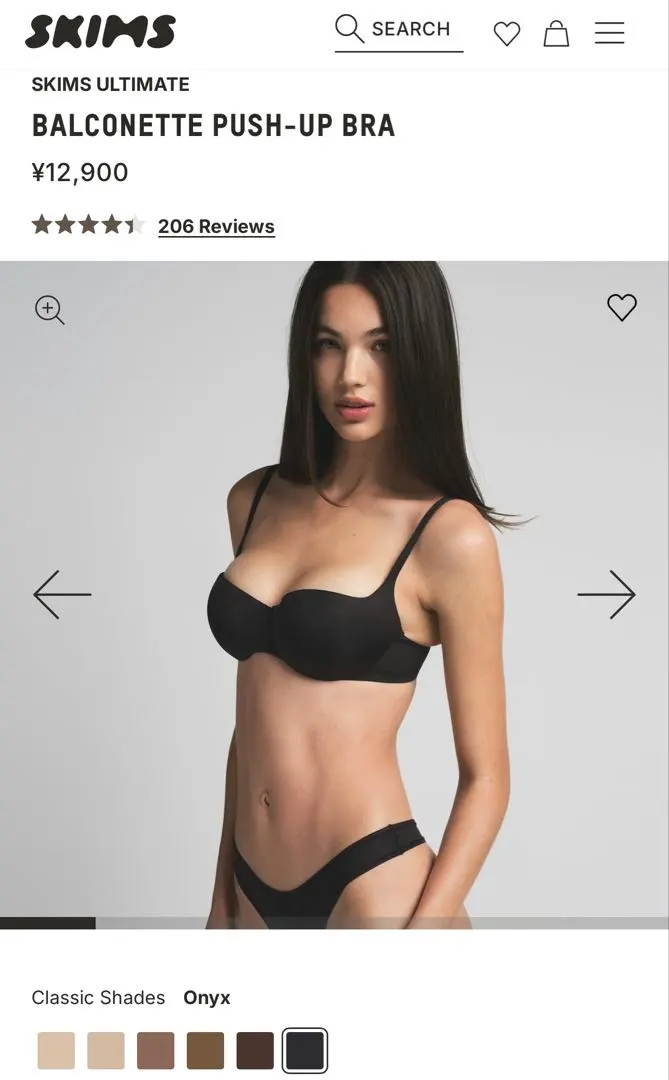Select the lightest beige shade swatch
Image resolution: width=669 pixels, height=1080 pixels.
56,1050
